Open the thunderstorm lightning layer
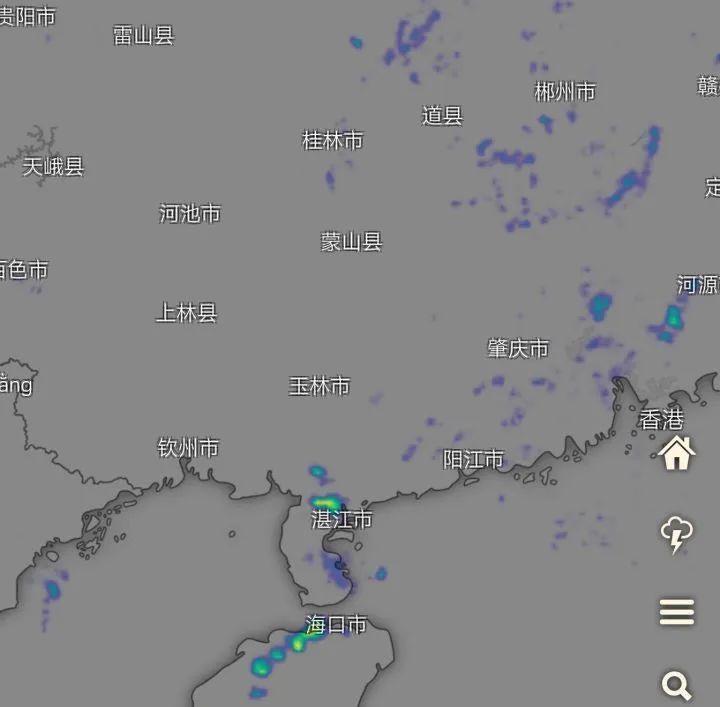Image resolution: width=720 pixels, height=707 pixels. (x=677, y=534)
